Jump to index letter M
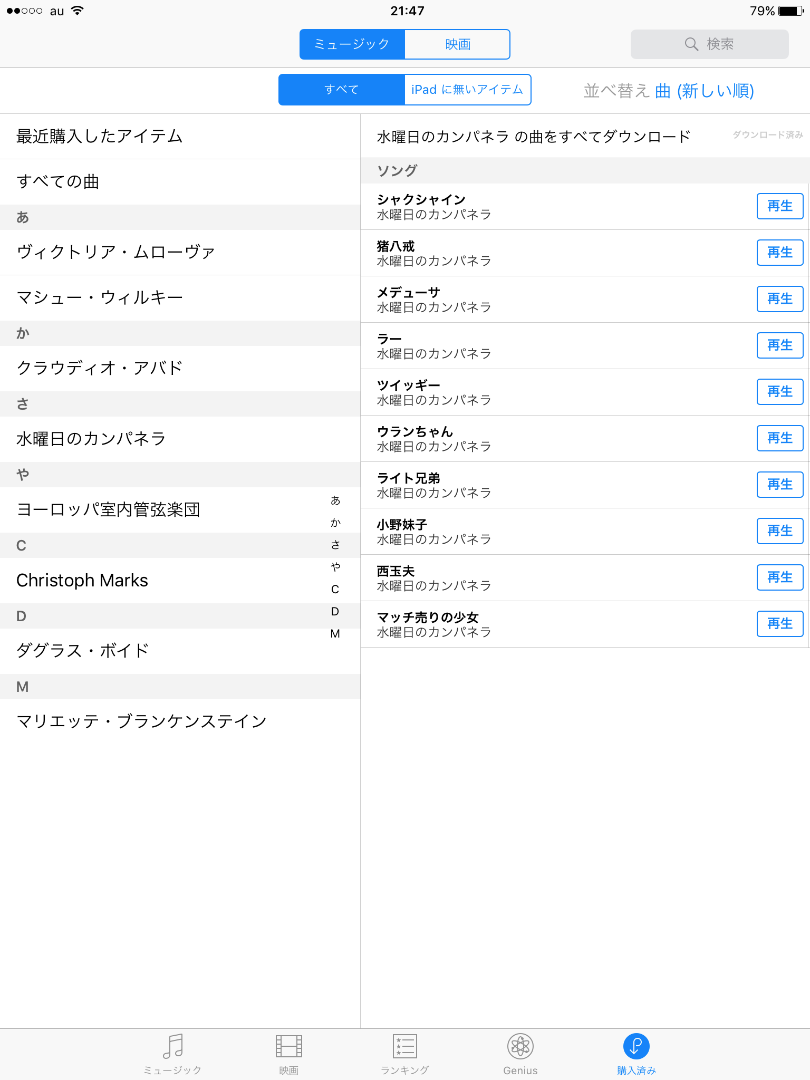The height and width of the screenshot is (1080, 810). tap(335, 634)
